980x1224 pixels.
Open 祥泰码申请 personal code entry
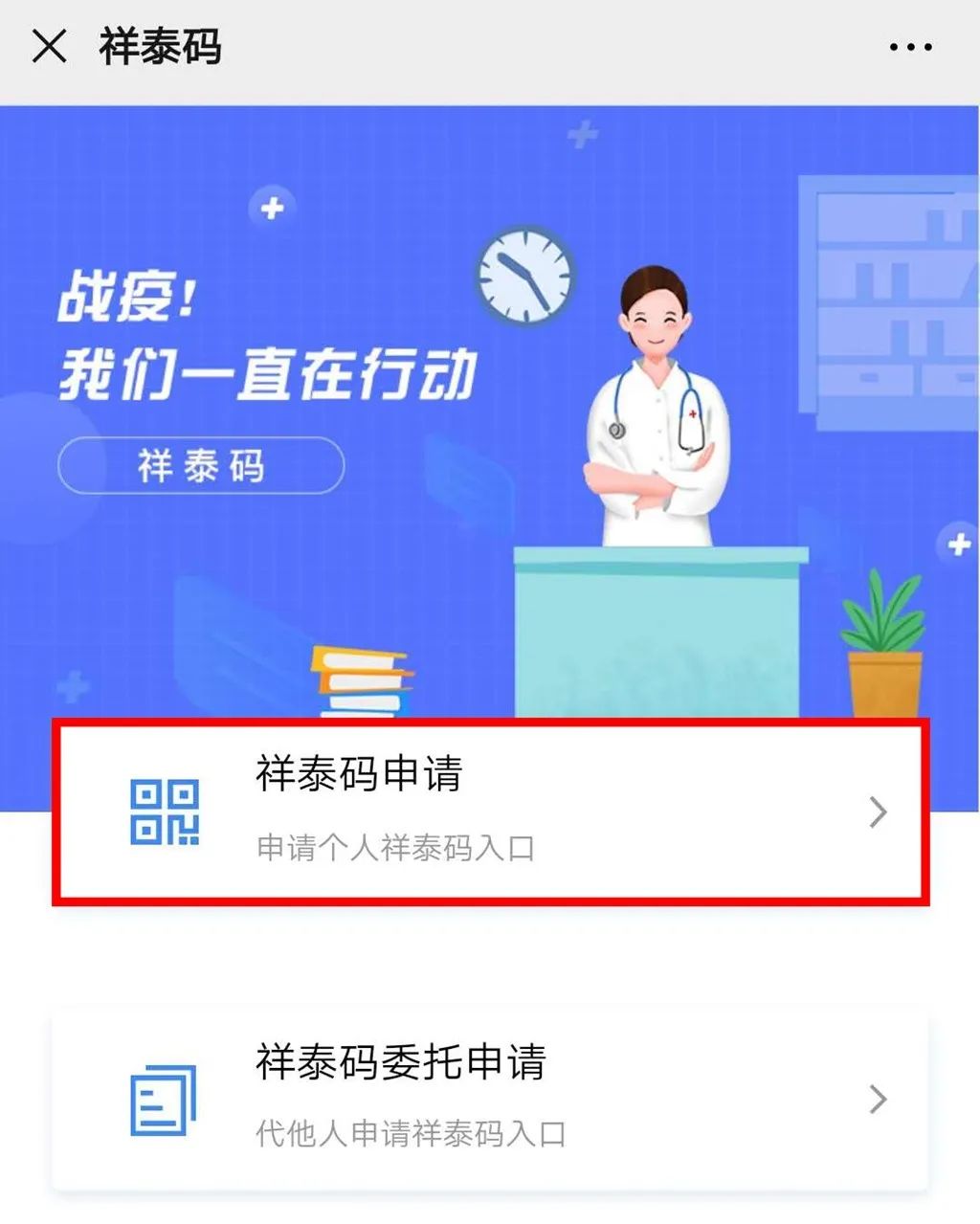(x=490, y=812)
